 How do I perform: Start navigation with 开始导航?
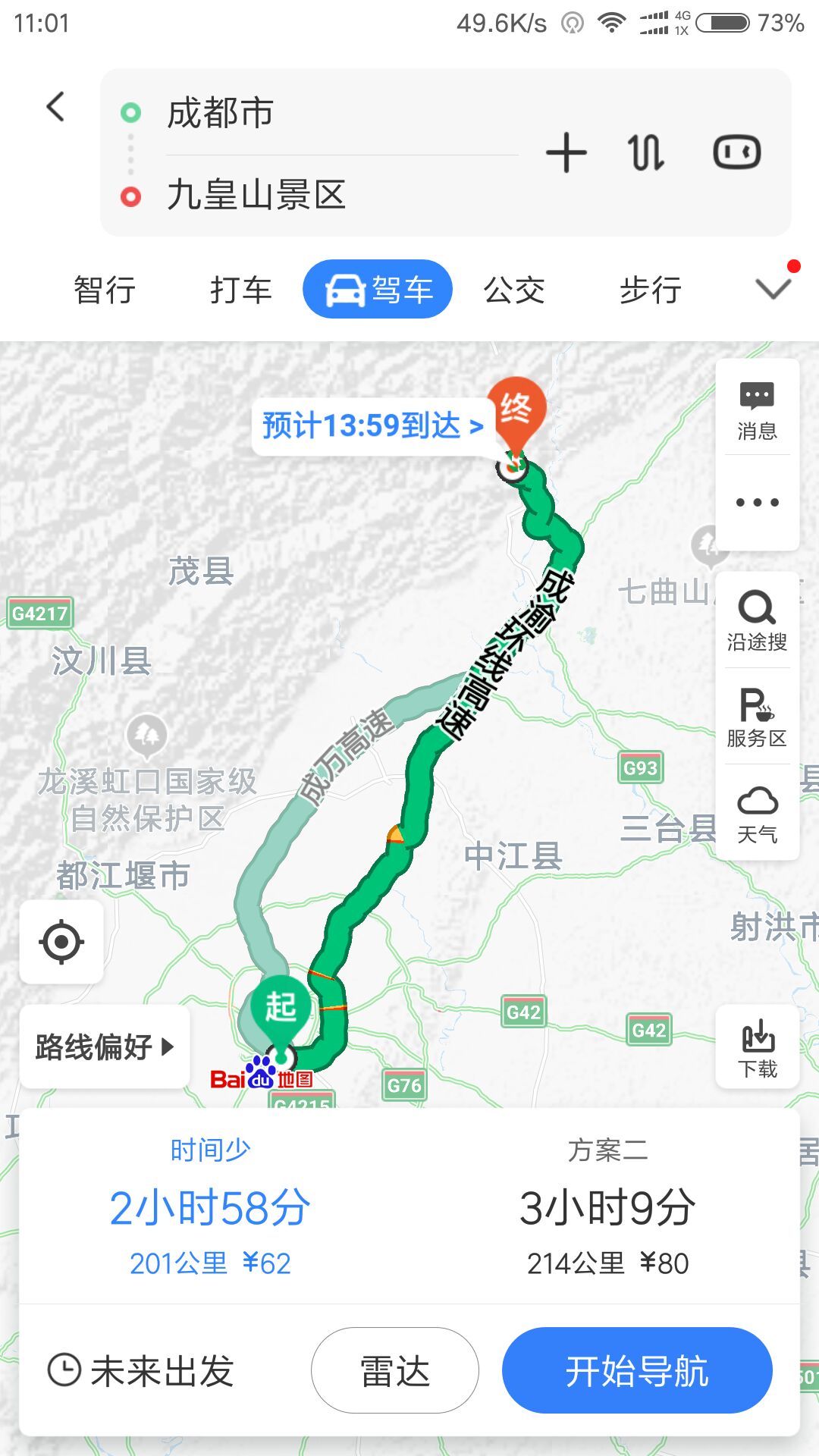coord(637,1370)
